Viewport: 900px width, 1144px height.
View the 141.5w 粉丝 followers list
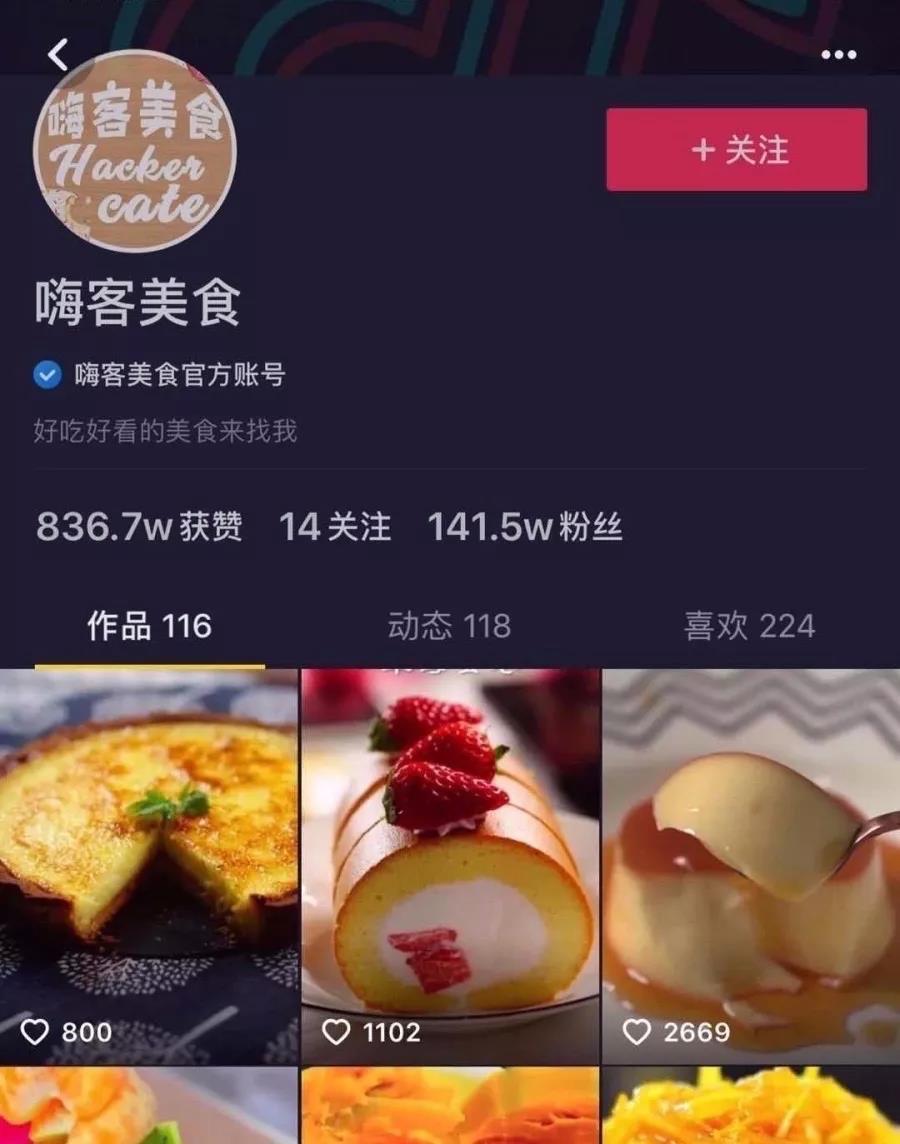tap(525, 527)
